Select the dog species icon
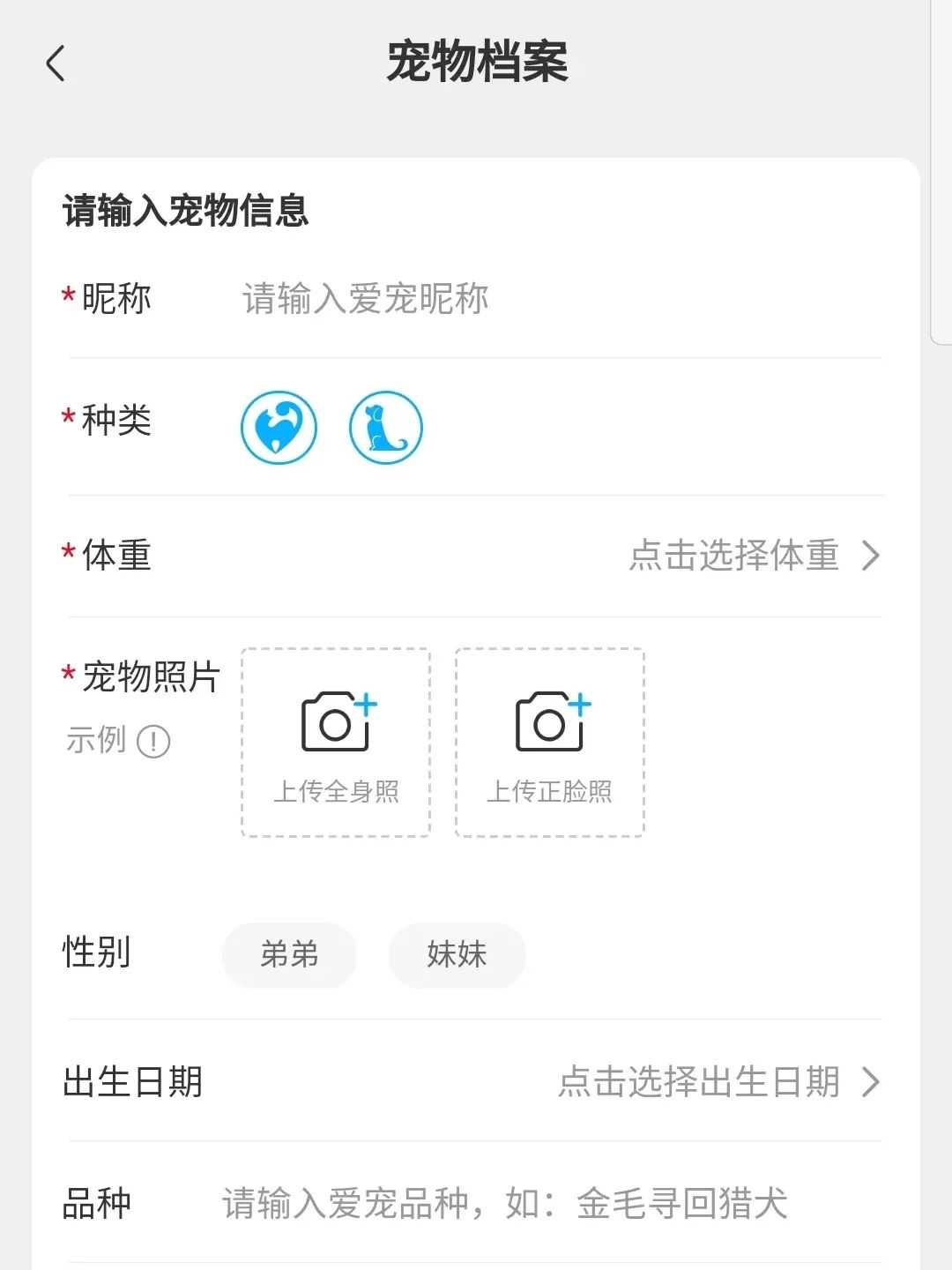The height and width of the screenshot is (1270, 952). [x=386, y=428]
